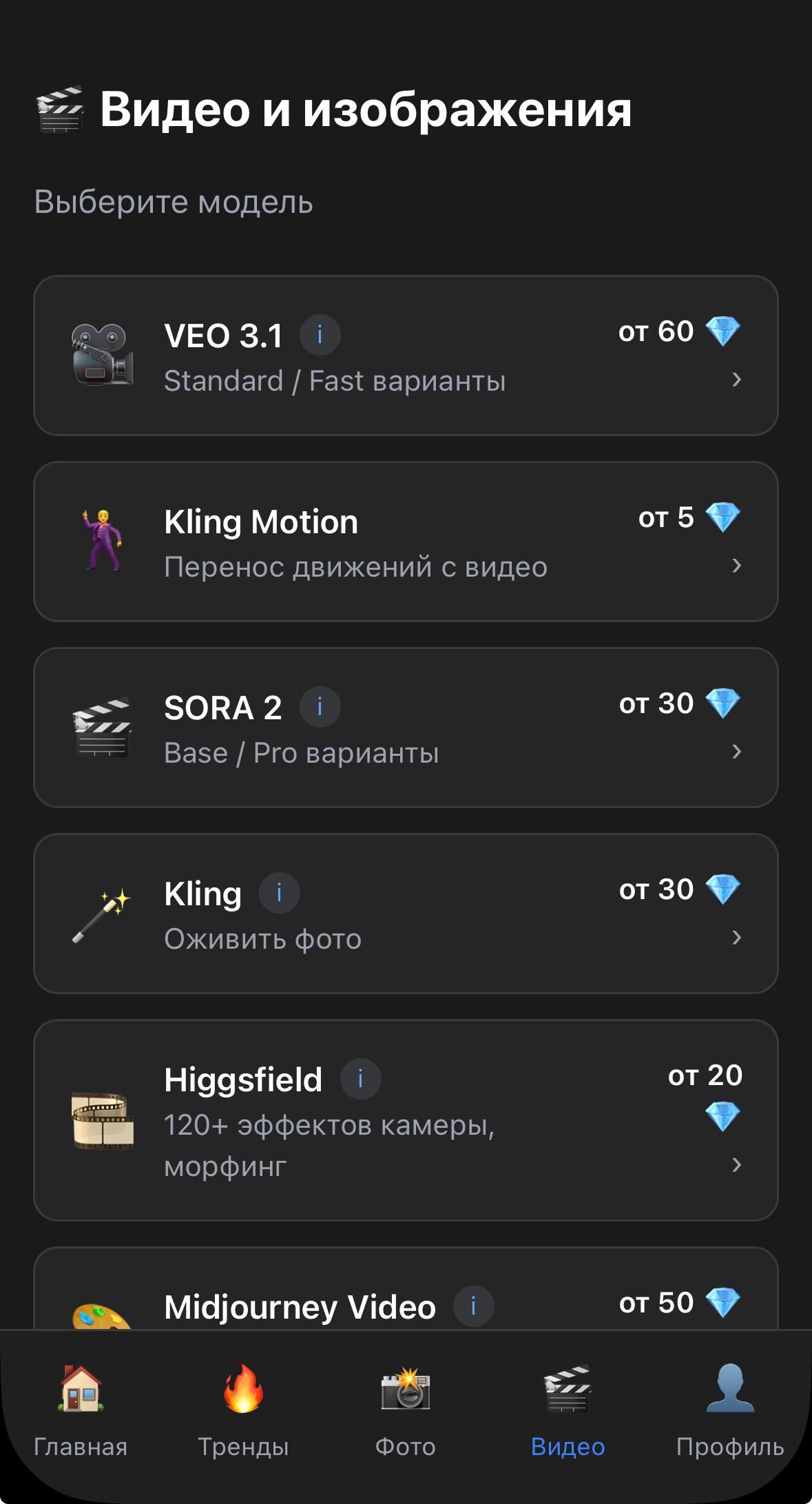The image size is (812, 1504).
Task: Open info for Kling model
Action: click(279, 892)
